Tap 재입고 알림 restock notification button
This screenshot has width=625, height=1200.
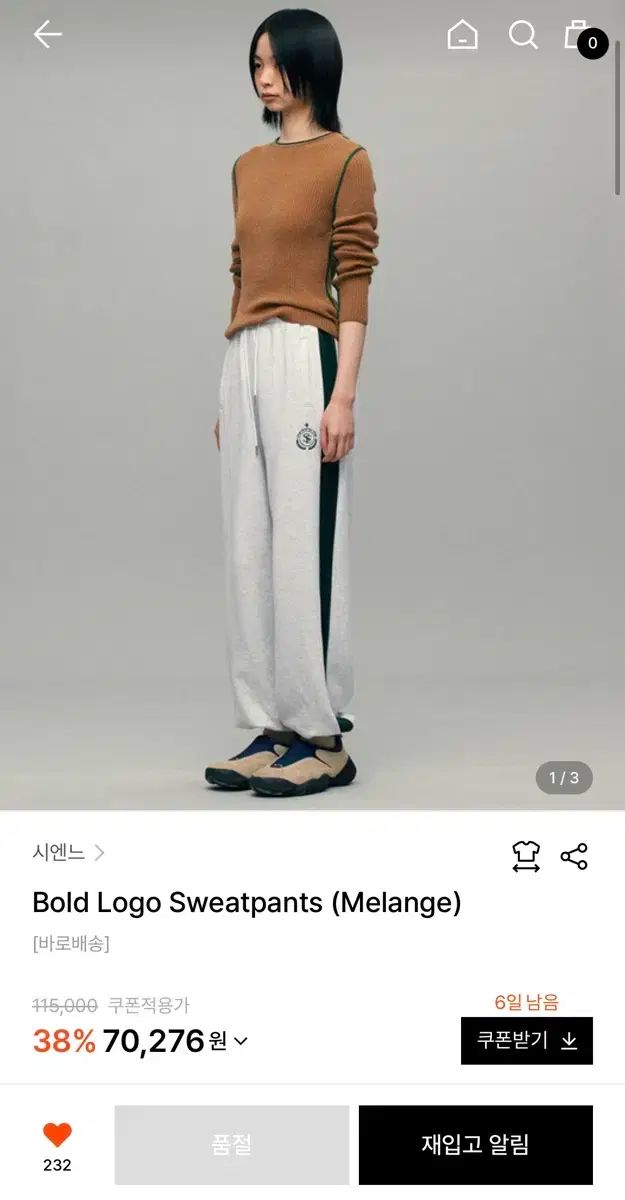[x=475, y=1145]
